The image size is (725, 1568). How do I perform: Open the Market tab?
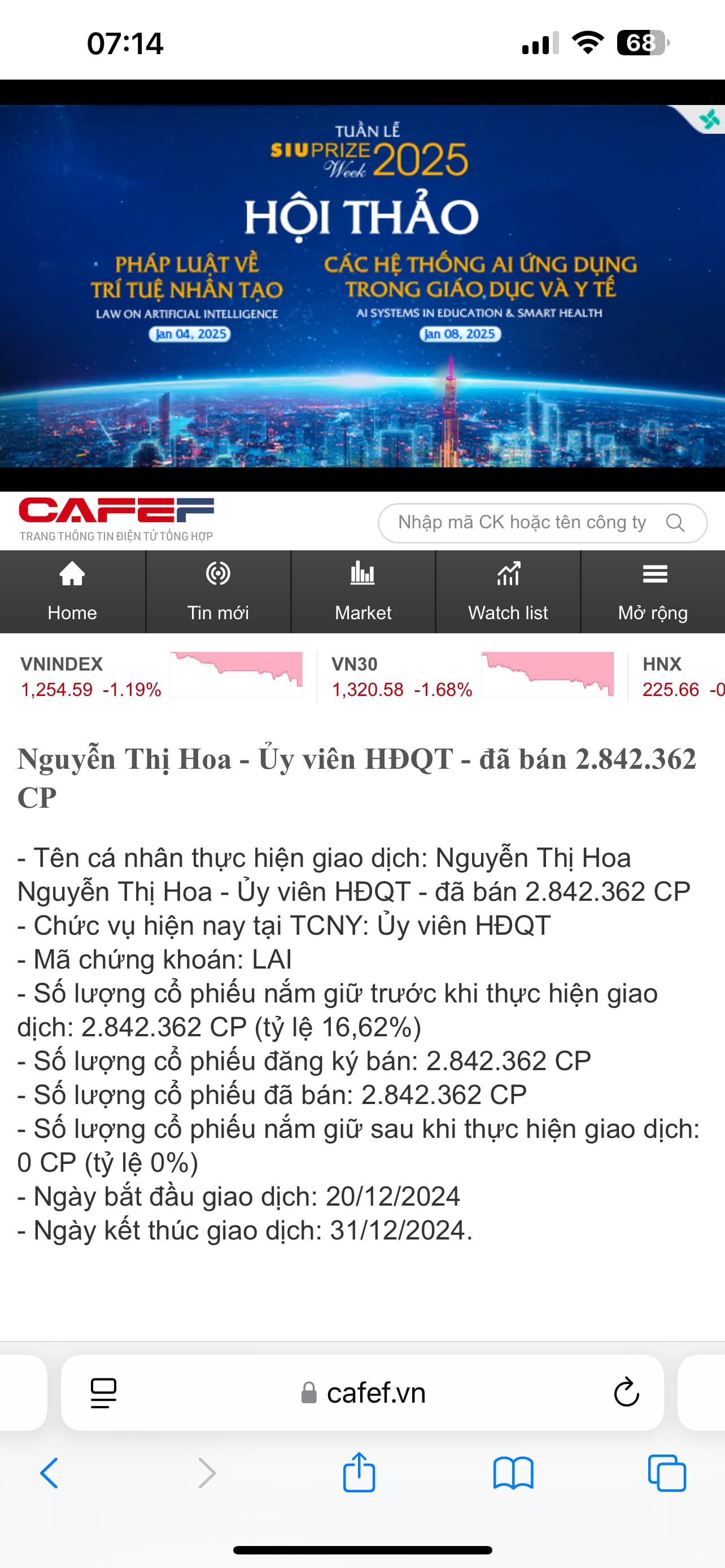(363, 592)
